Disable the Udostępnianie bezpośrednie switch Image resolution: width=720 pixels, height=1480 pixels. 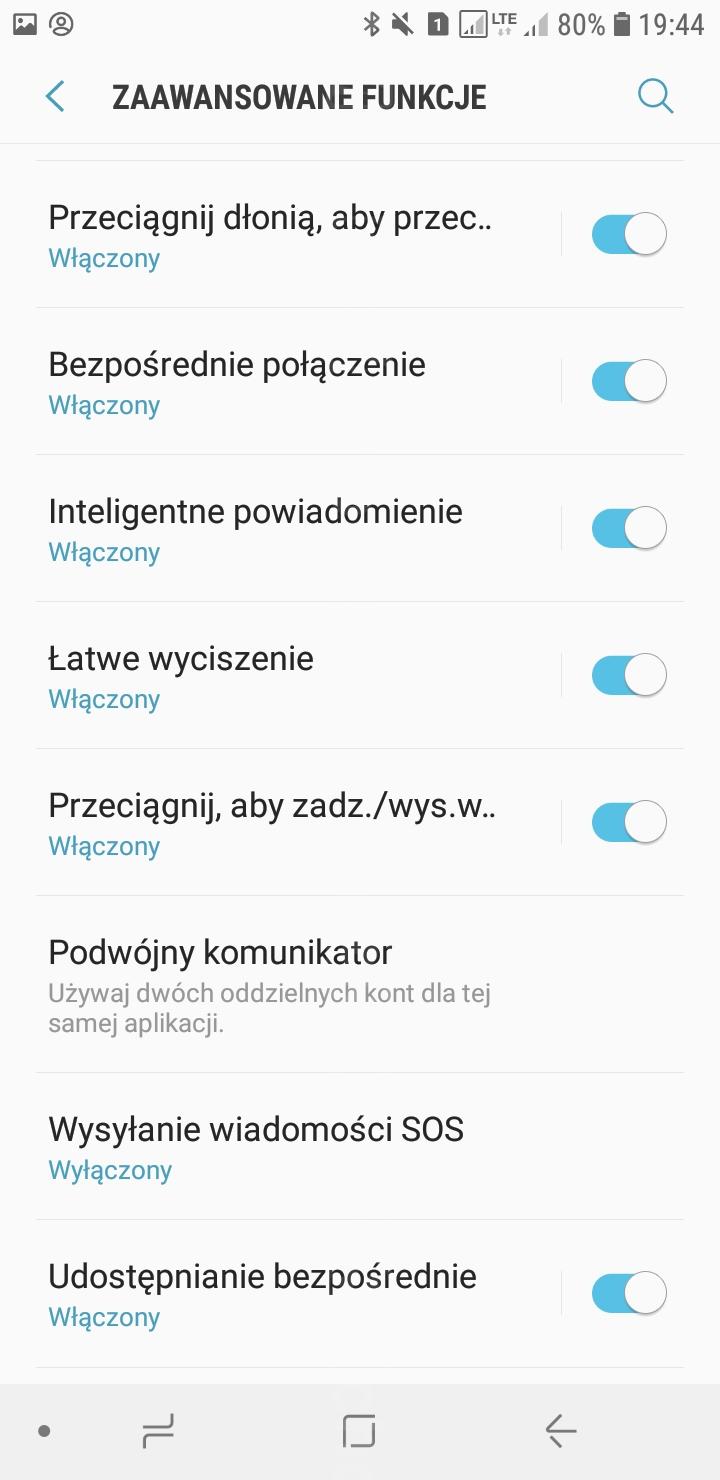click(629, 1293)
